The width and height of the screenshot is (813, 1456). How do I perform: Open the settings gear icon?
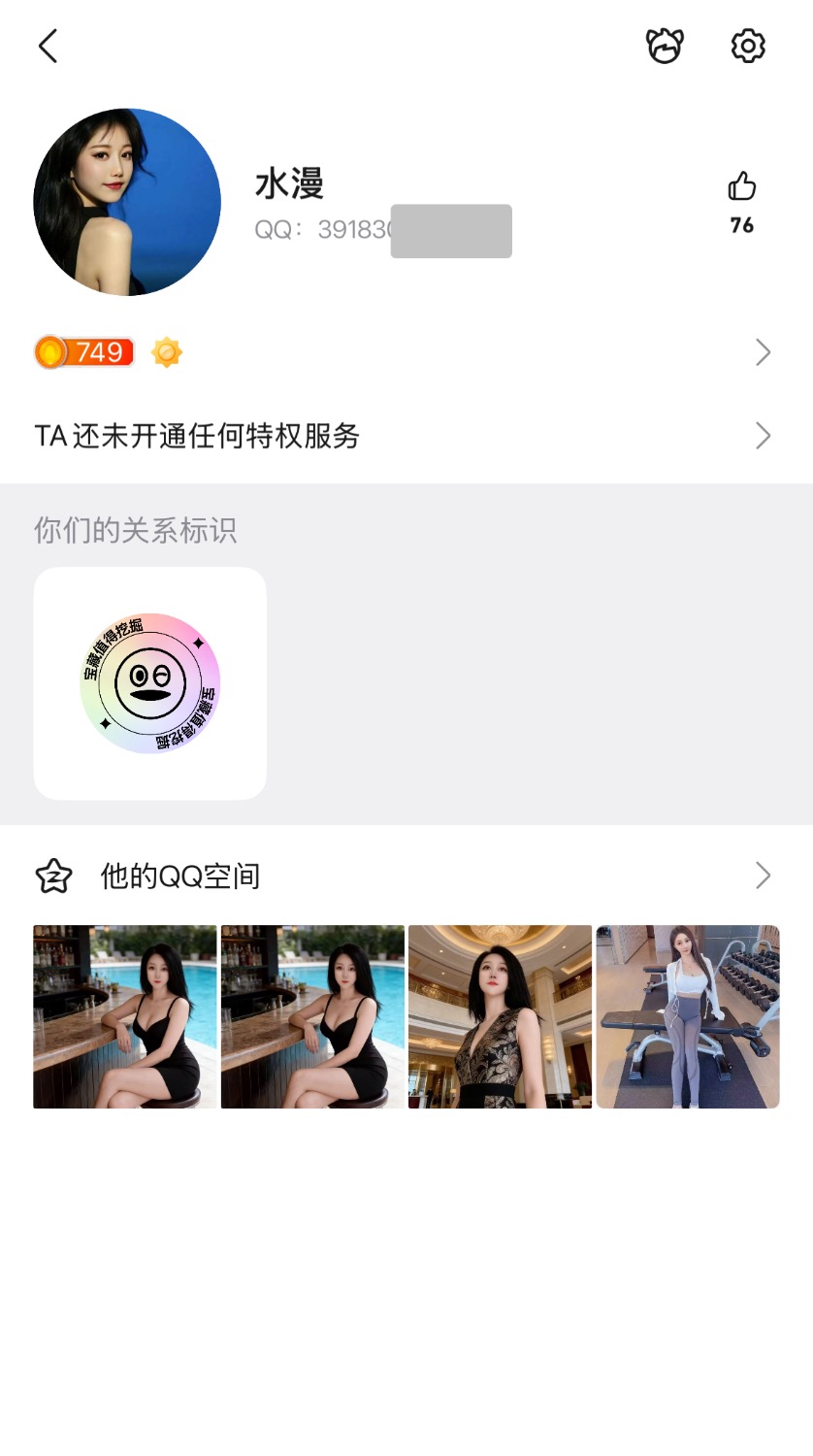(x=748, y=46)
